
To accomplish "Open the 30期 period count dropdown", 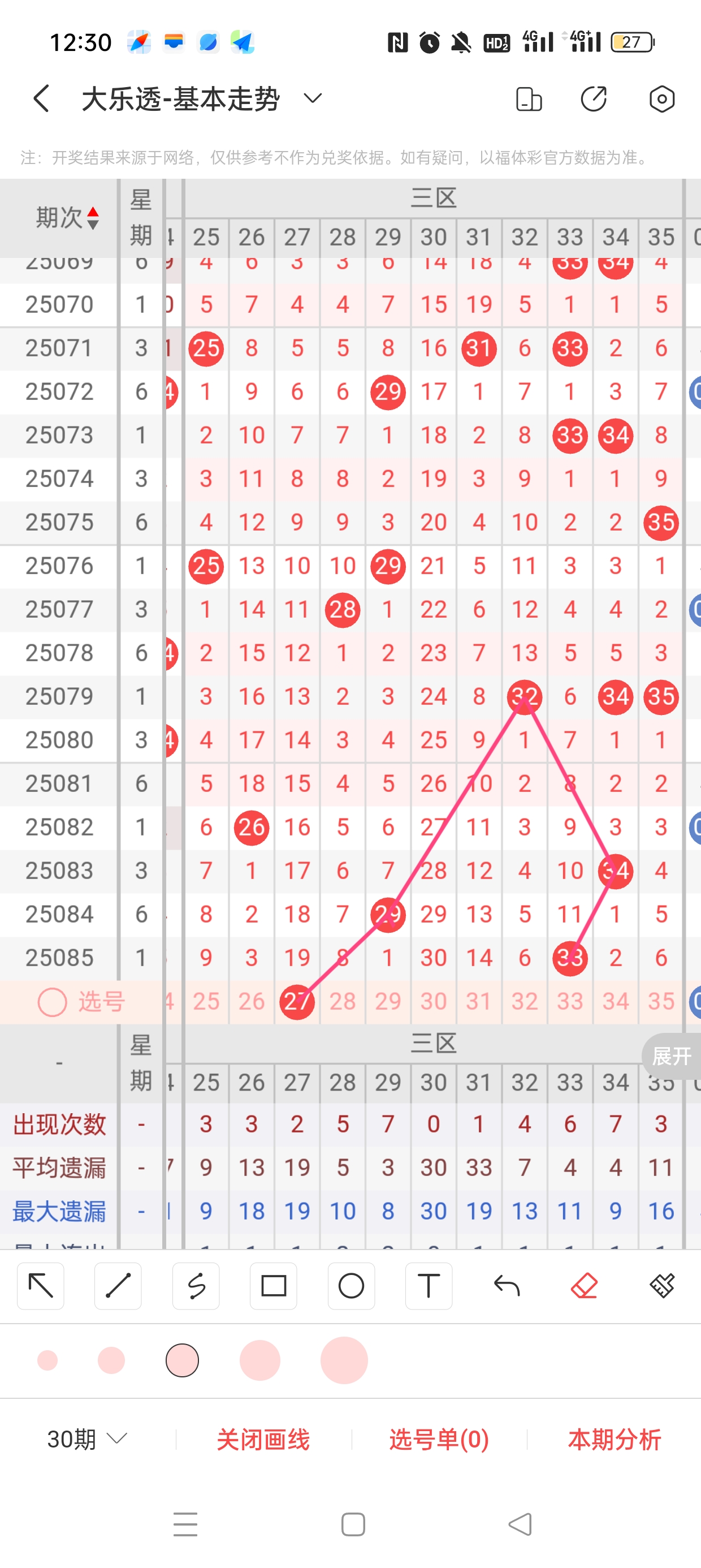I will pos(87,1439).
